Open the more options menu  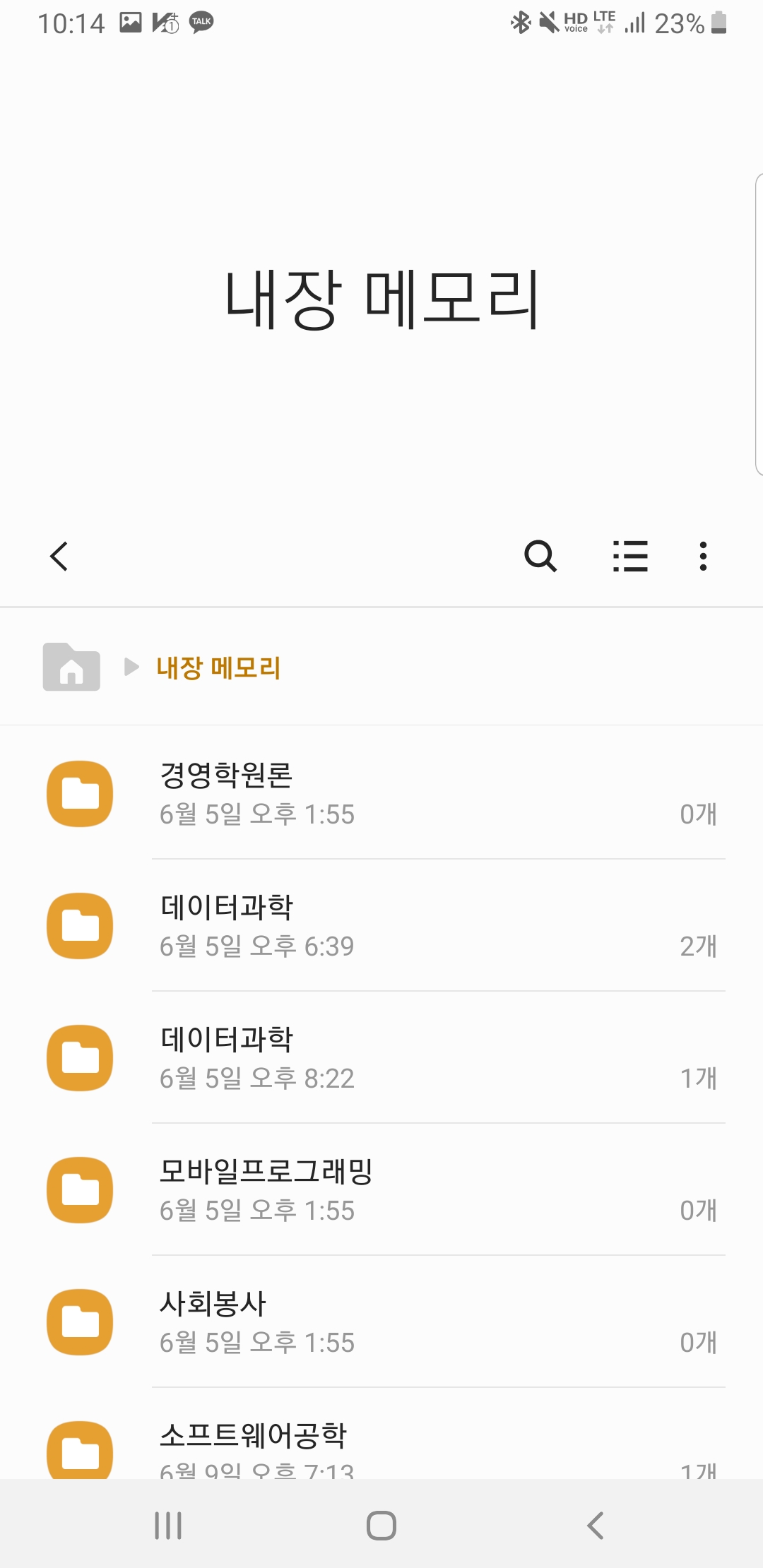703,557
